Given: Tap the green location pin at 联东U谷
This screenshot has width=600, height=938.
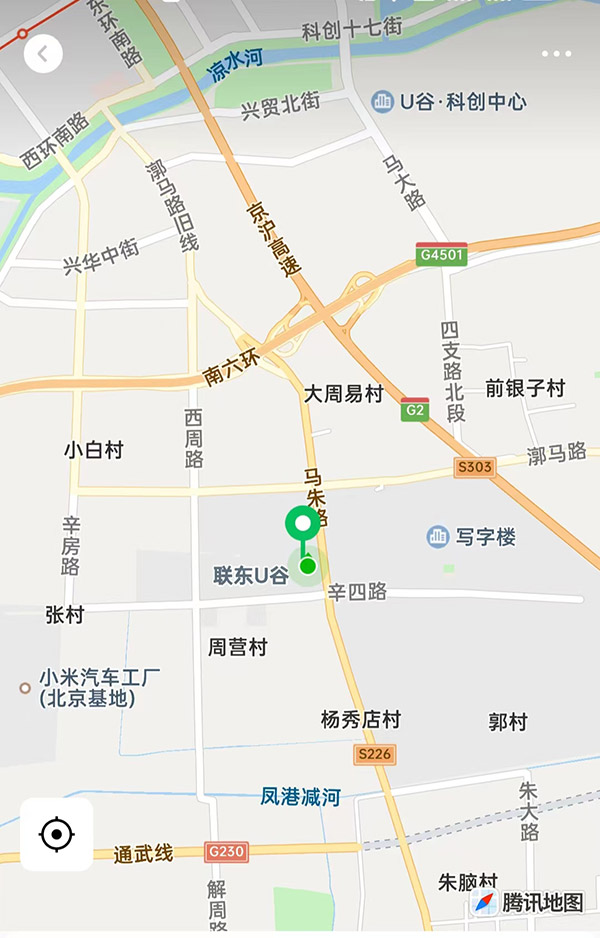Looking at the screenshot, I should 303,523.
